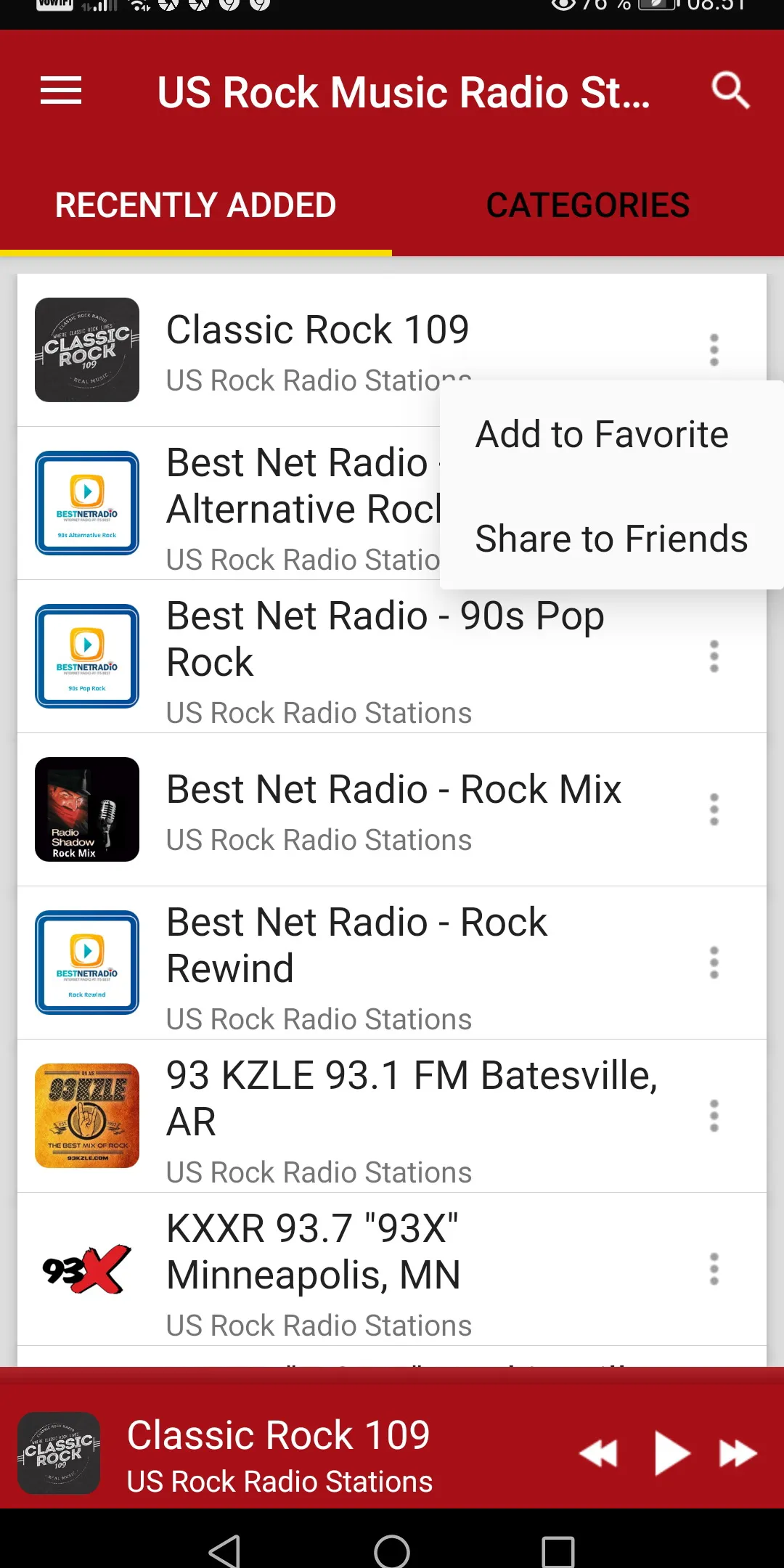The image size is (784, 1568).
Task: Open the hamburger navigation drawer
Action: (x=61, y=91)
